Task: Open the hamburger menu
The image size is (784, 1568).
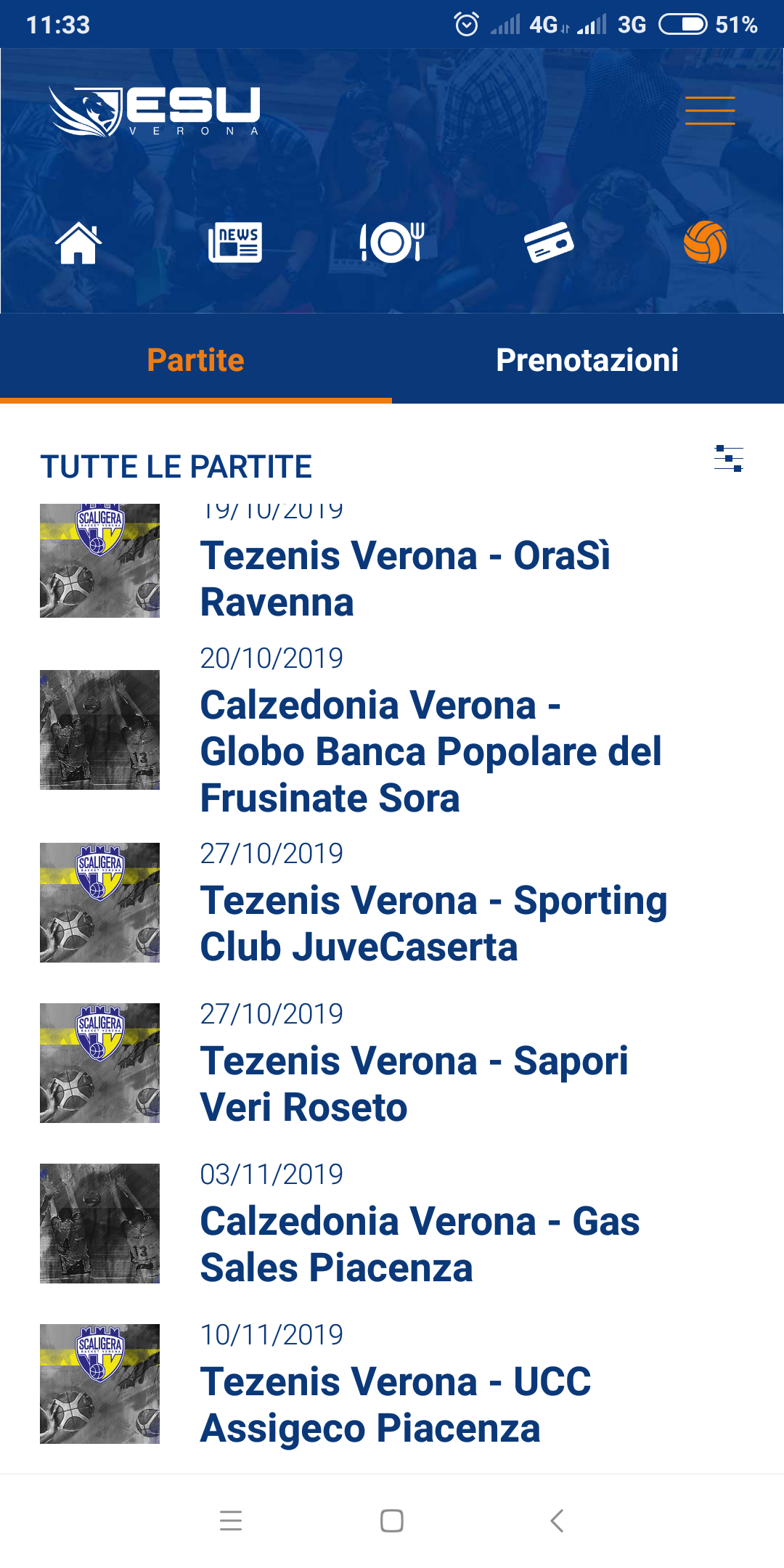Action: pyautogui.click(x=710, y=111)
